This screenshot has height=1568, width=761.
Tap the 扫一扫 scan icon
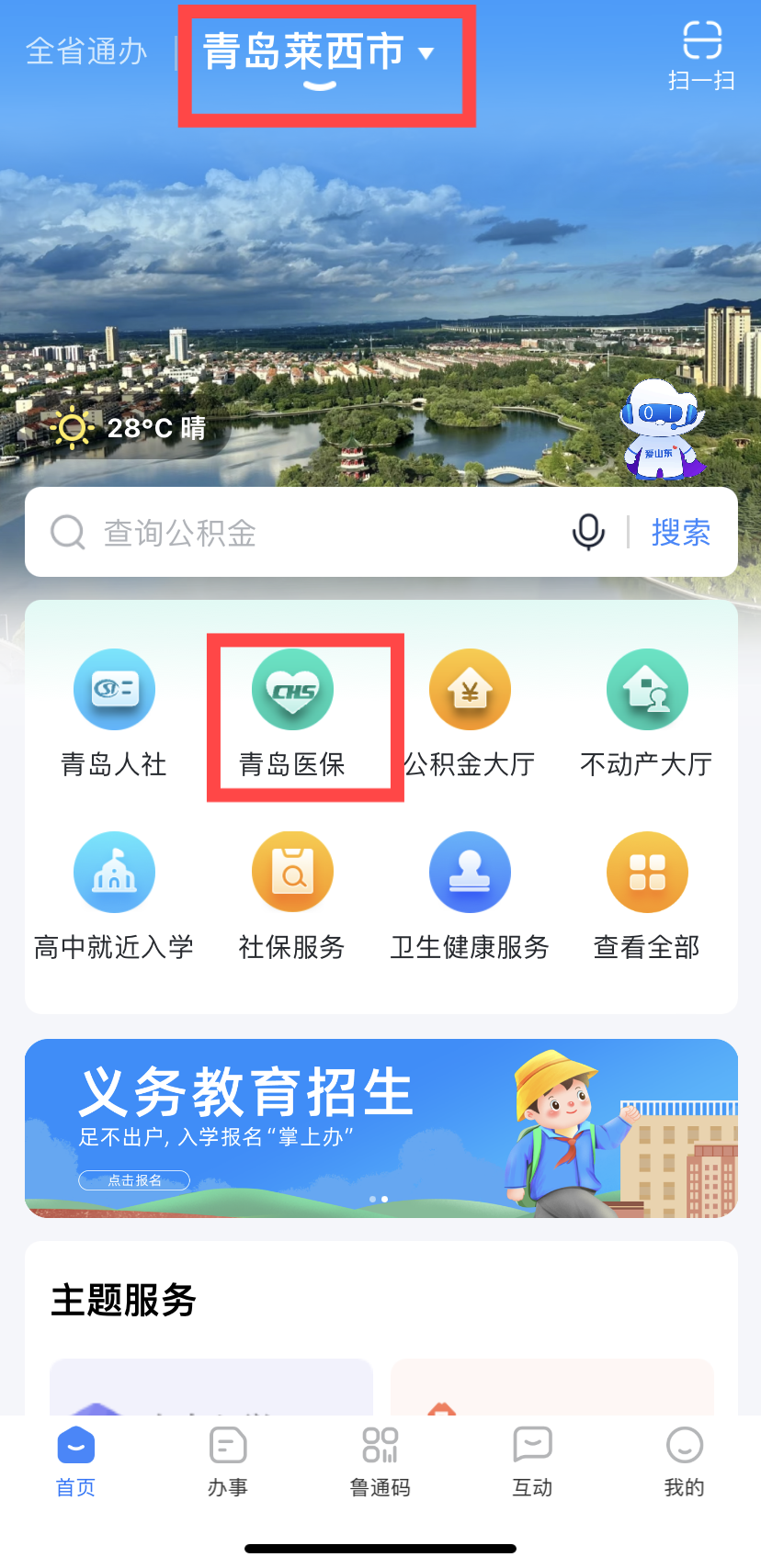point(701,55)
